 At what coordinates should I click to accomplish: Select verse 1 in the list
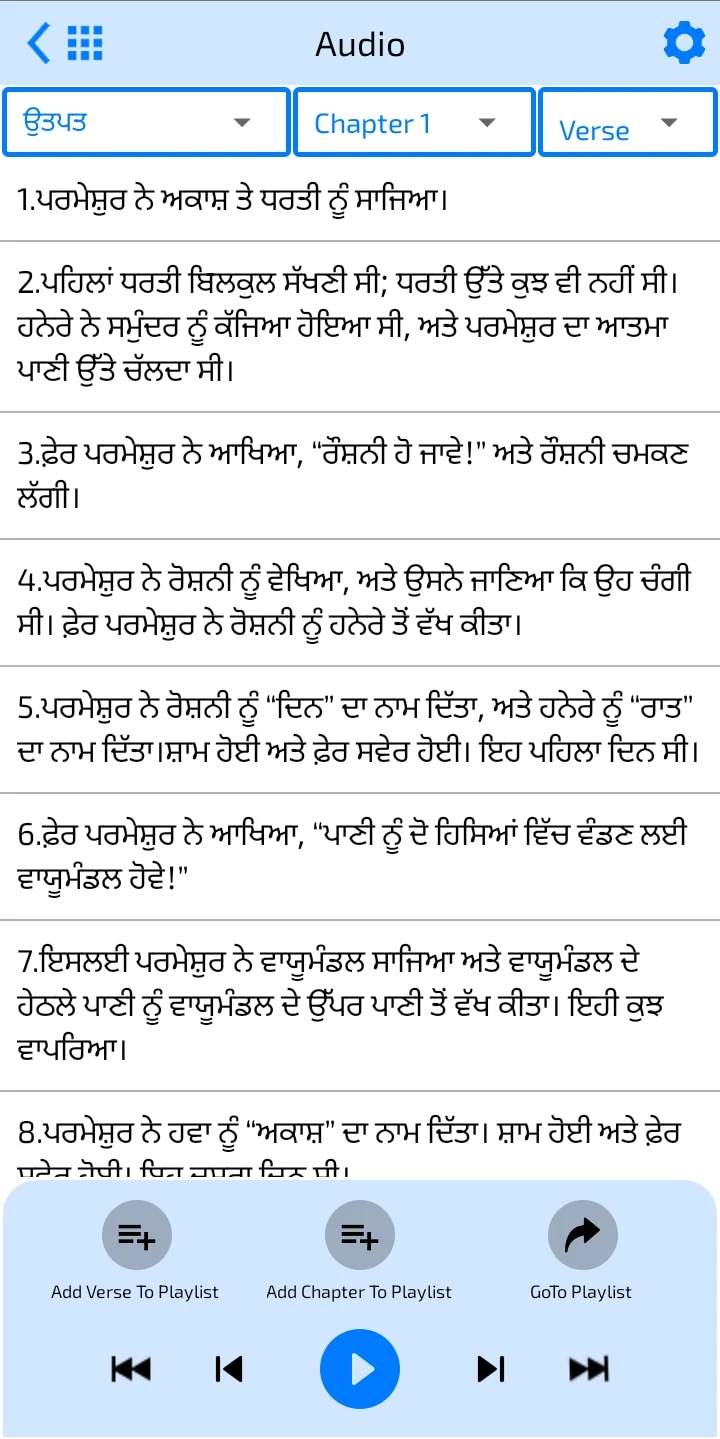point(360,201)
